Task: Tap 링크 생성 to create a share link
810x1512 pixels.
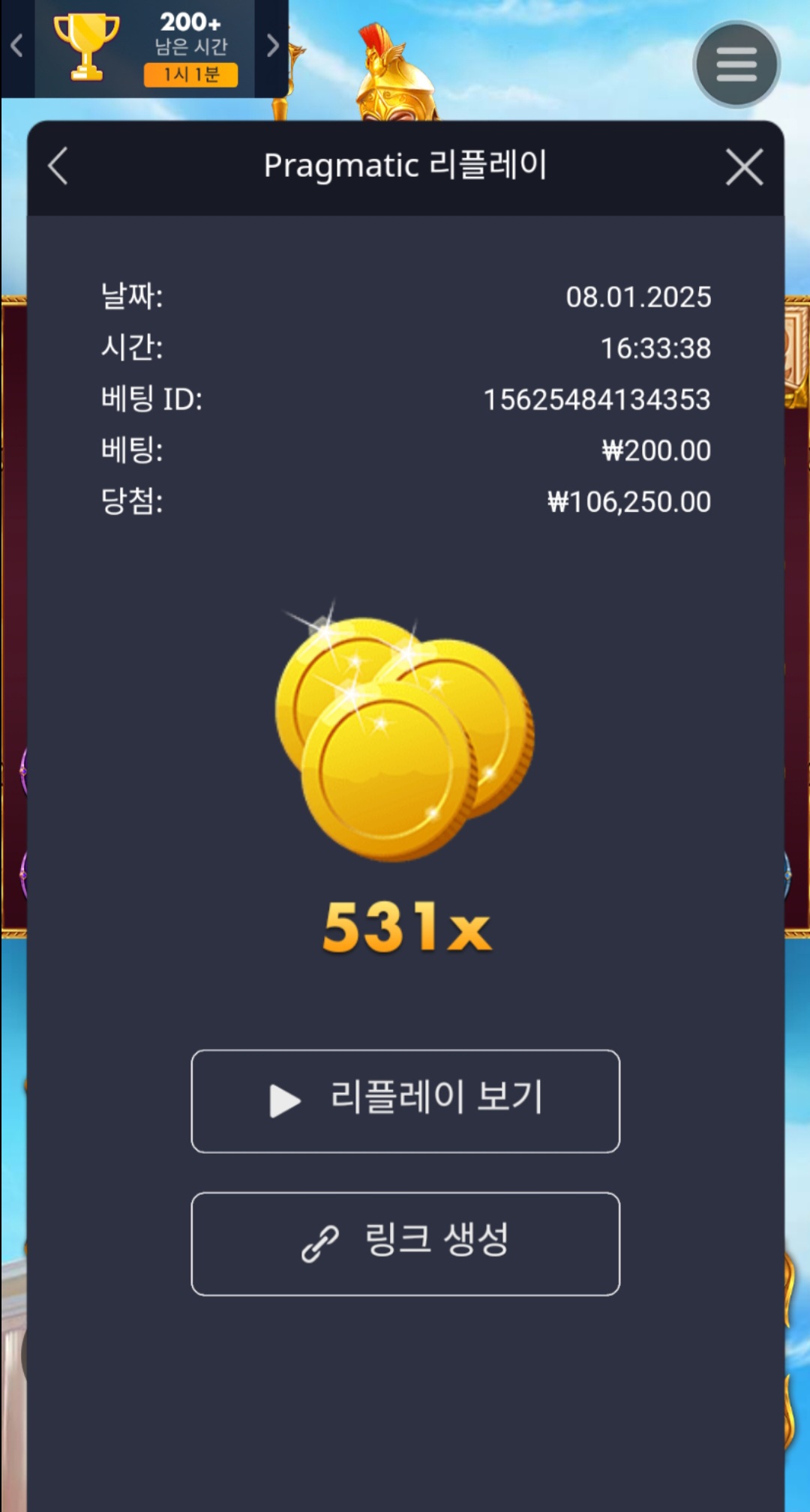Action: point(405,1243)
